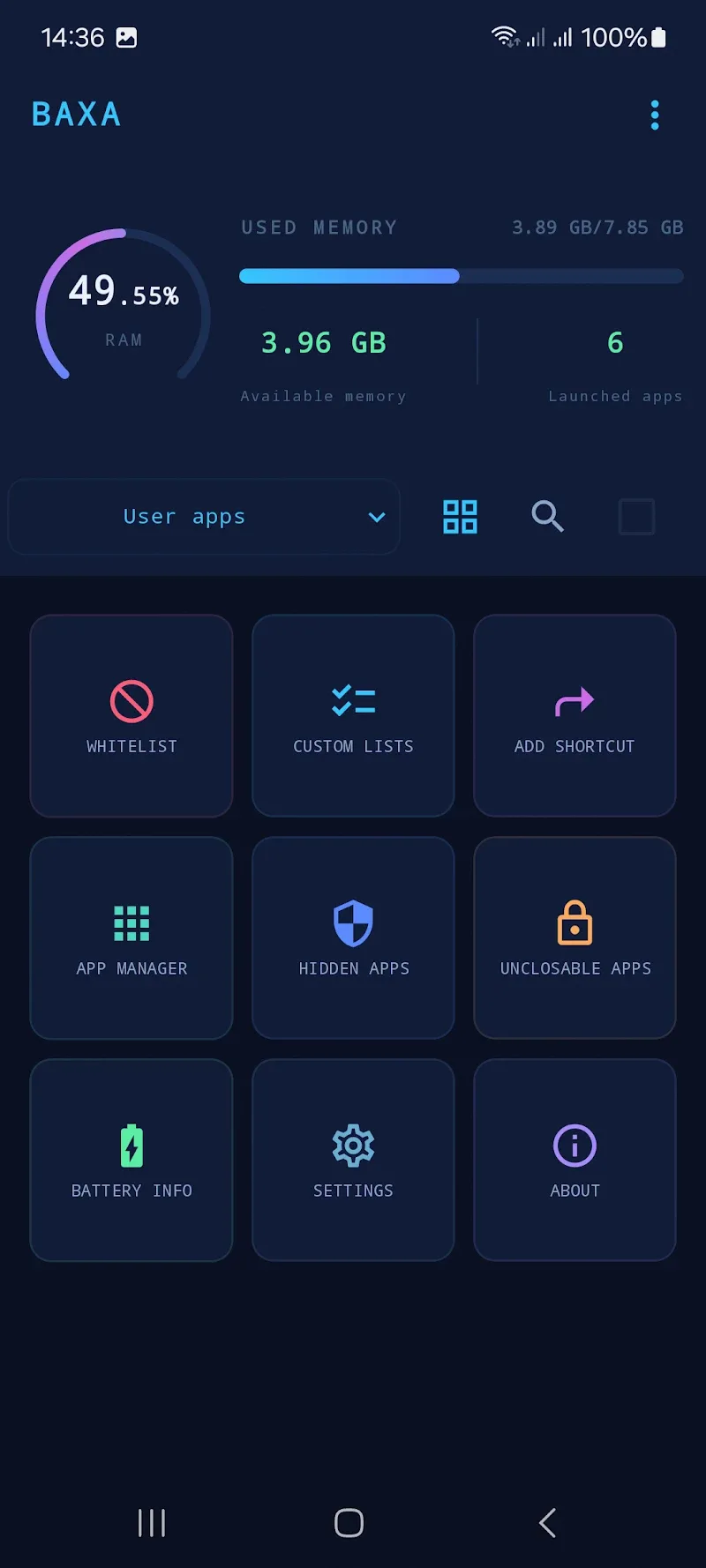Viewport: 706px width, 1568px height.
Task: Open the app filter chevron
Action: (376, 518)
